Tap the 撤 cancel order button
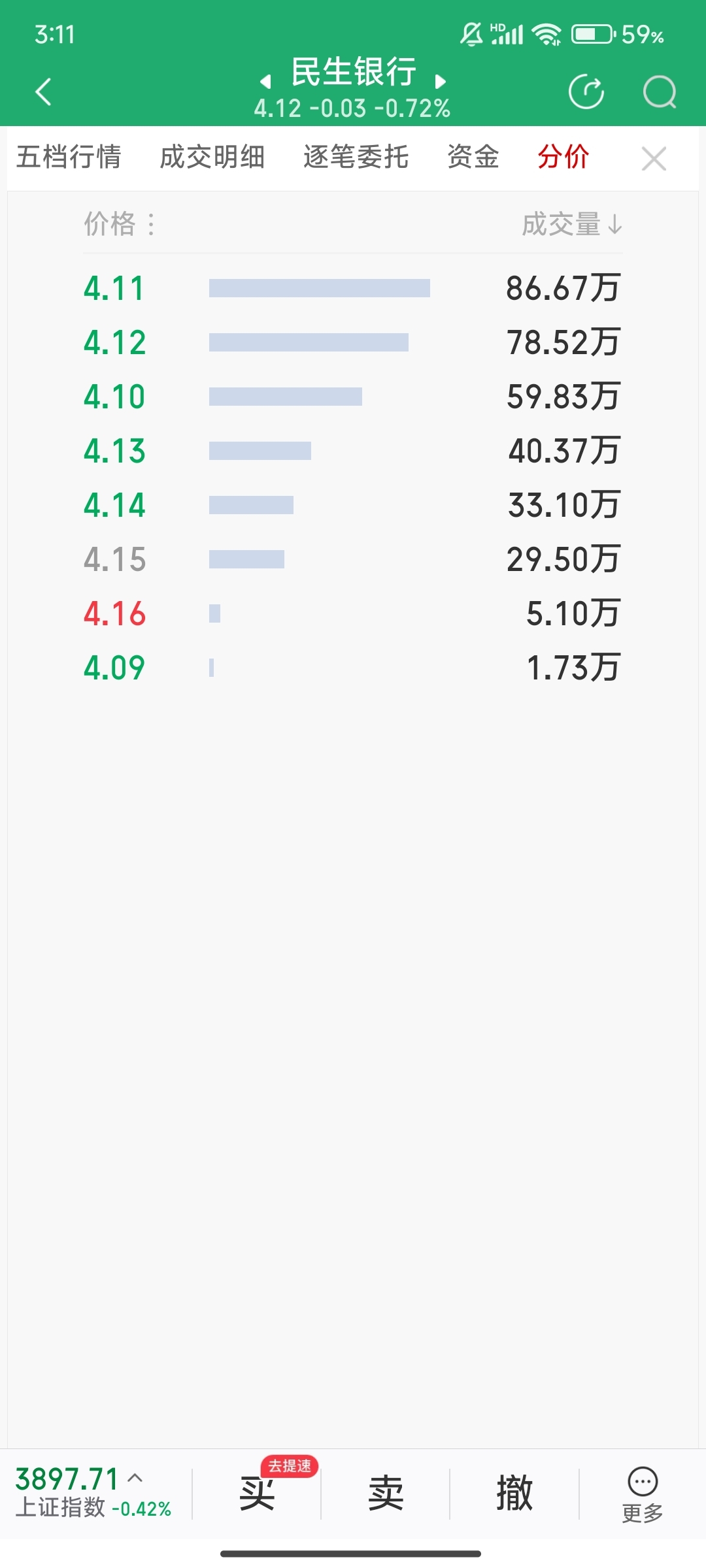The width and height of the screenshot is (706, 1568). click(514, 1494)
